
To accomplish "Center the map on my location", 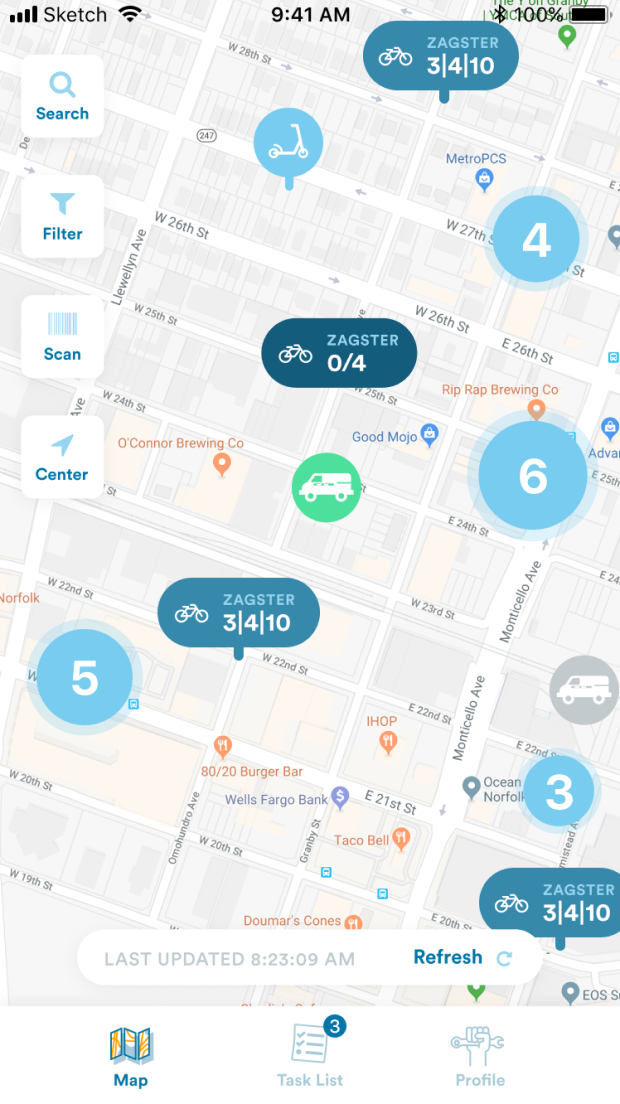I will click(x=62, y=457).
